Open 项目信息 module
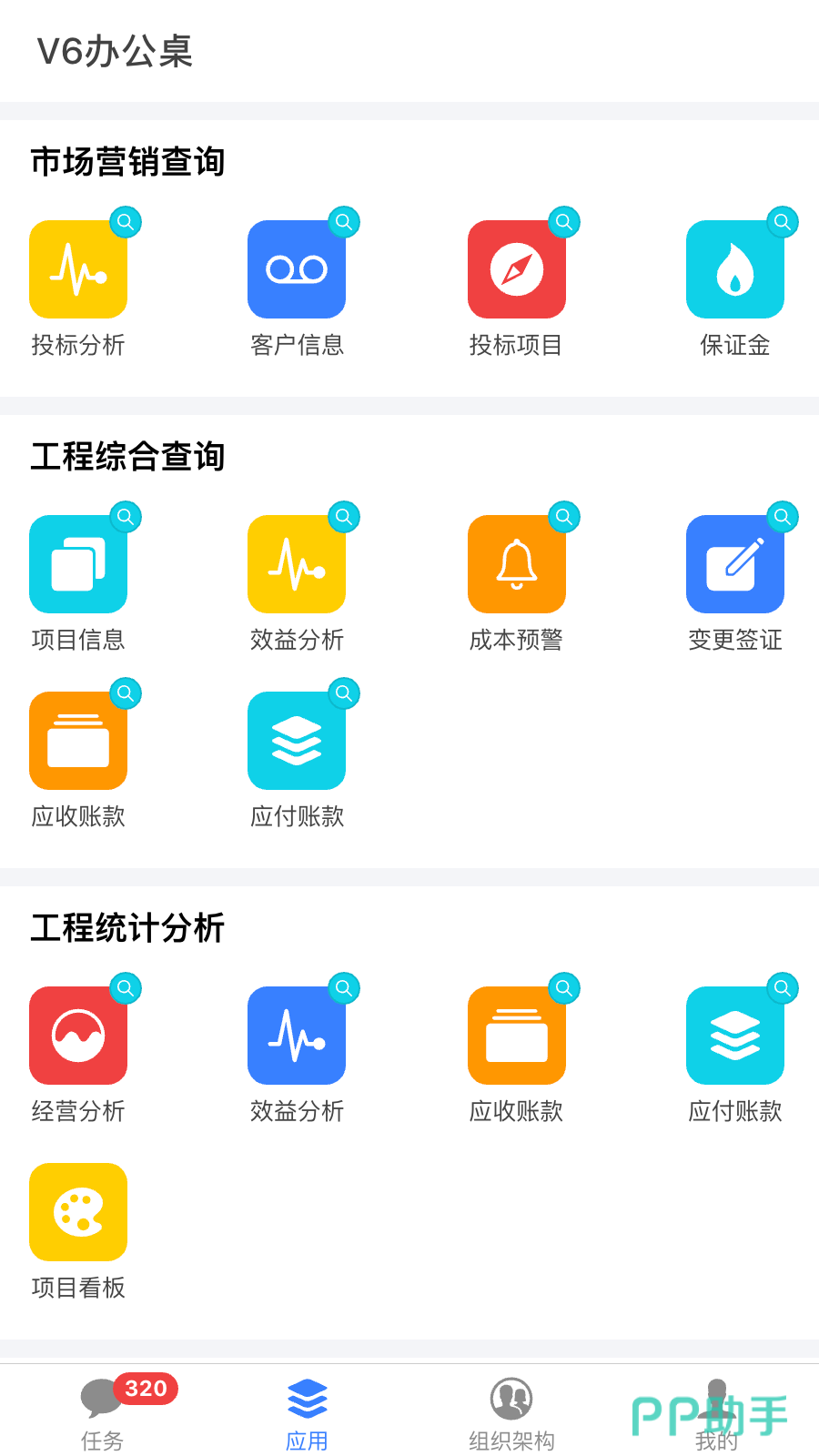The height and width of the screenshot is (1456, 819). 78,564
